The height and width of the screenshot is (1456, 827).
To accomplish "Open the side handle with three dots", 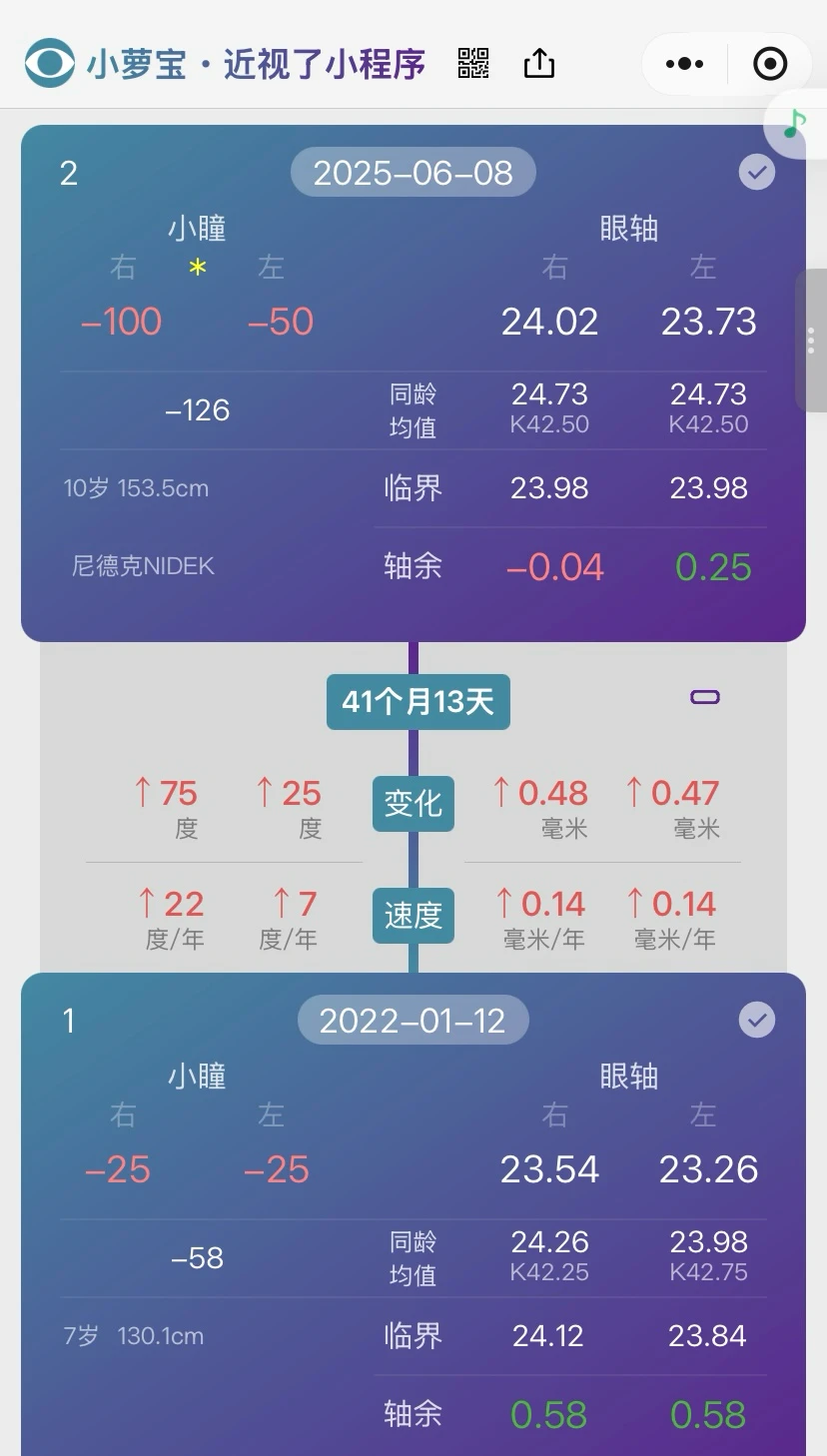I will [811, 341].
